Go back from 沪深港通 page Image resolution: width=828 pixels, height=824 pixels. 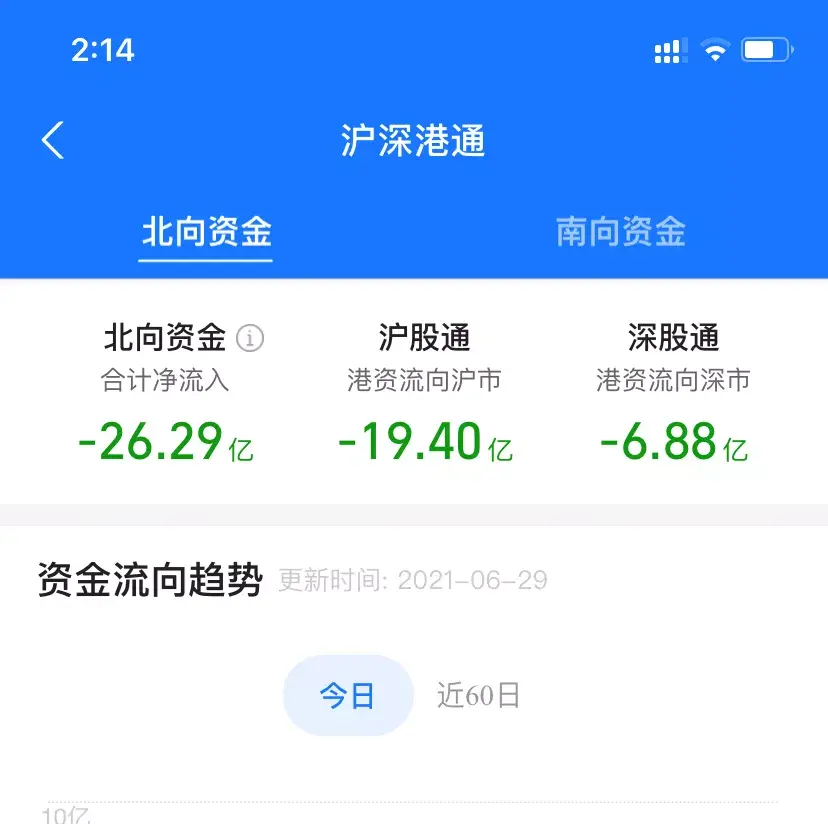(x=53, y=141)
